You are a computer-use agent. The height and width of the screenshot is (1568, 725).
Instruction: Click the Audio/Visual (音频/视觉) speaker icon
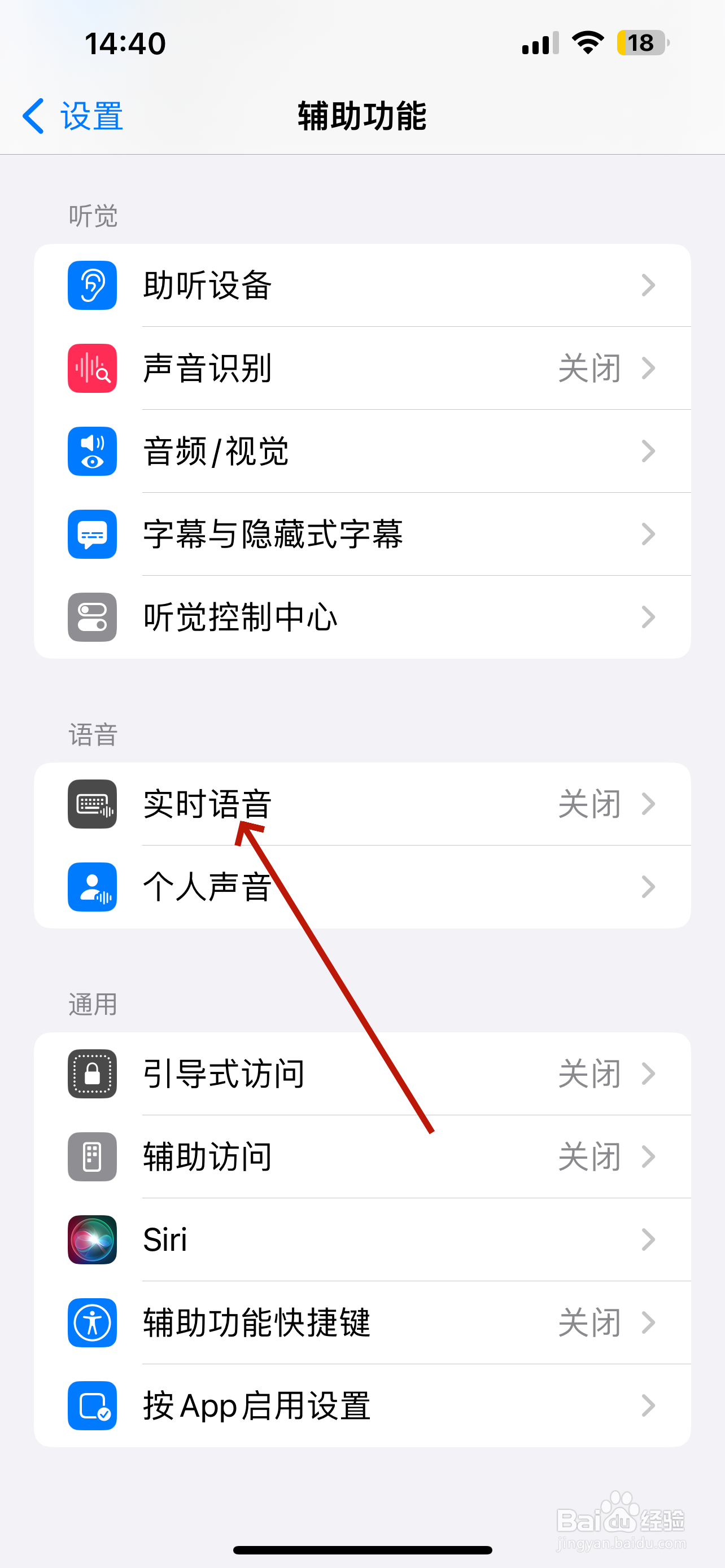coord(92,451)
